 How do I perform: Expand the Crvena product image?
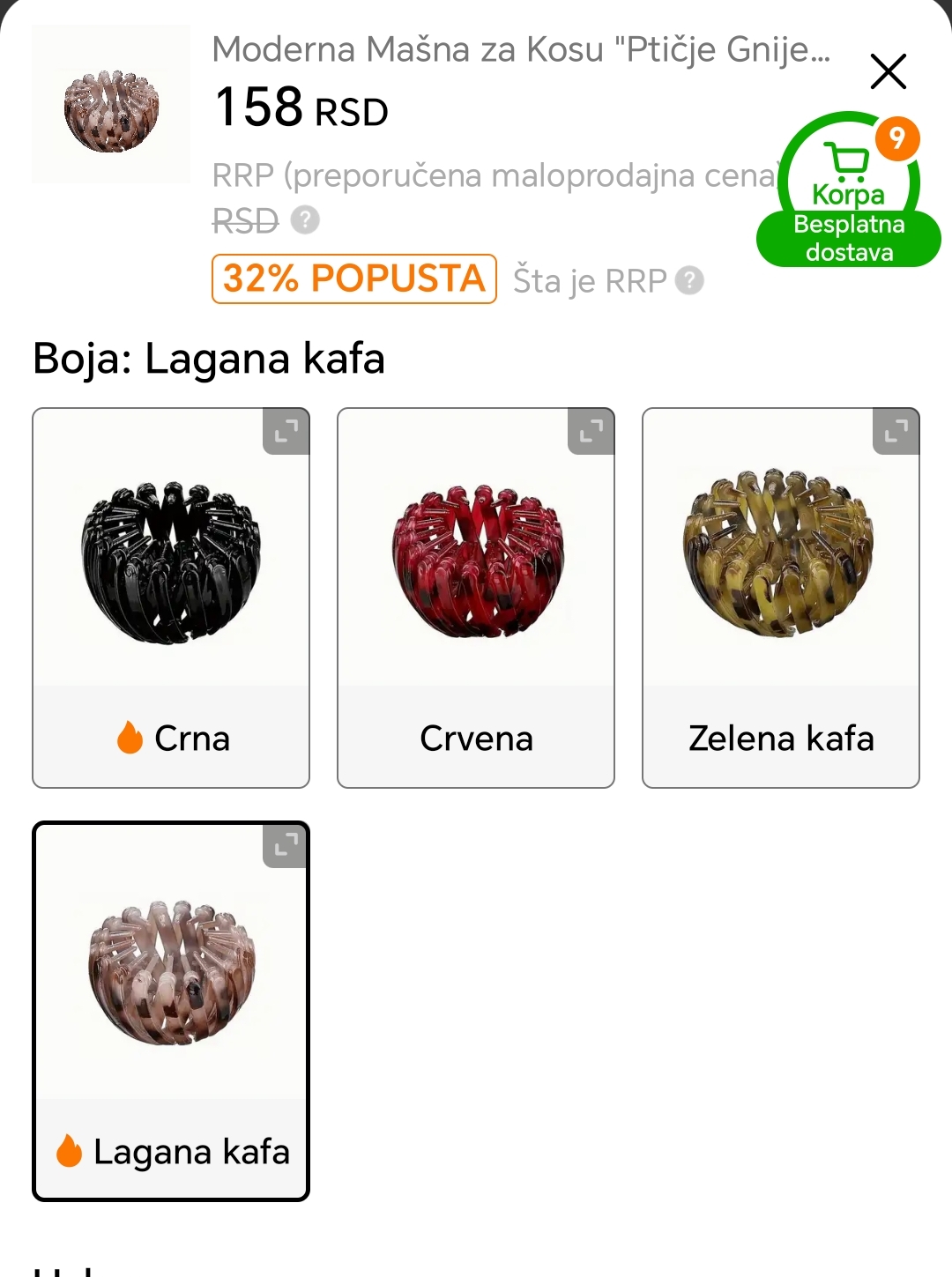coord(591,432)
